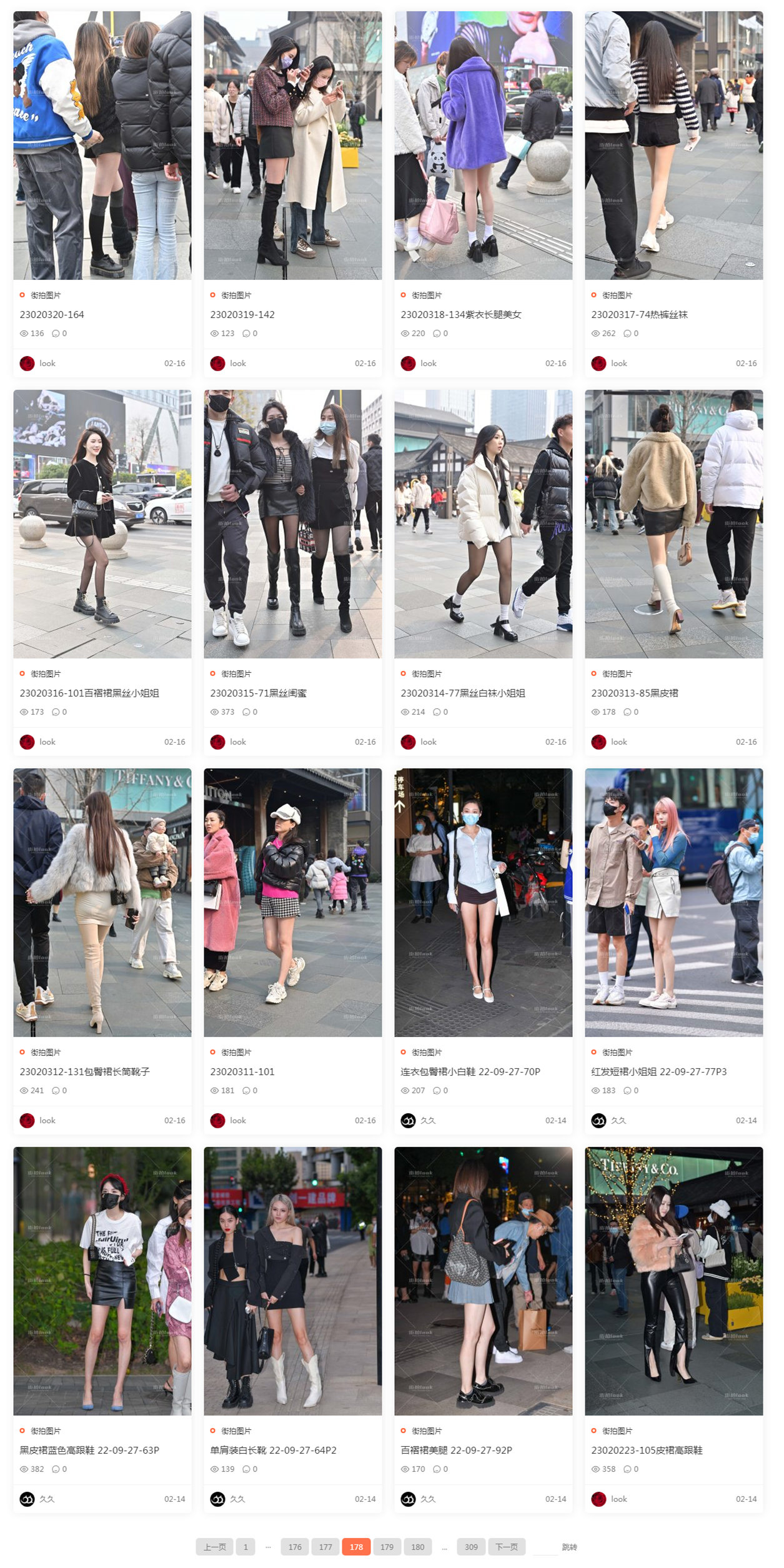Viewport: 784px width, 1568px height.
Task: Select page 177
Action: click(325, 1547)
